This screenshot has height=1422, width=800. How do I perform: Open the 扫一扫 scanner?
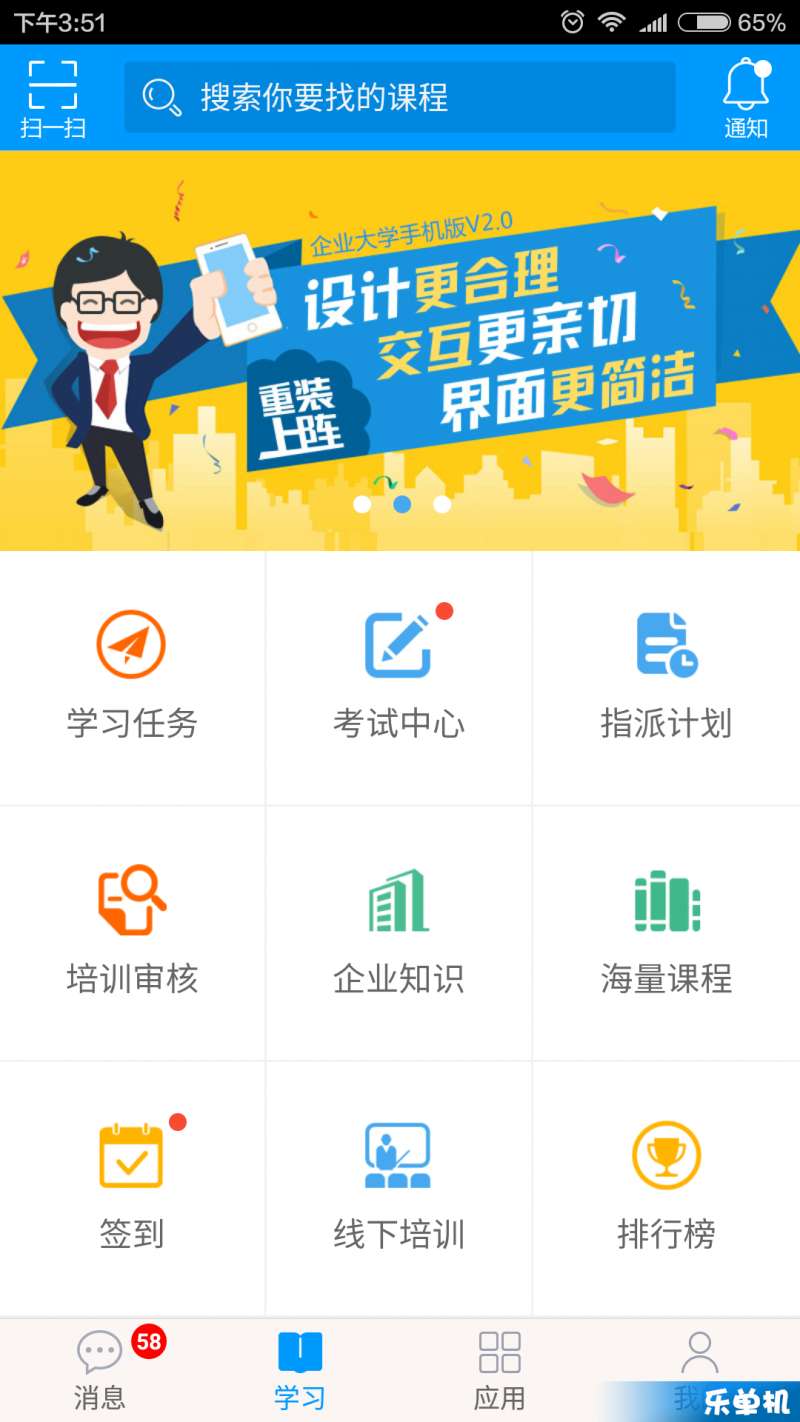click(x=52, y=97)
